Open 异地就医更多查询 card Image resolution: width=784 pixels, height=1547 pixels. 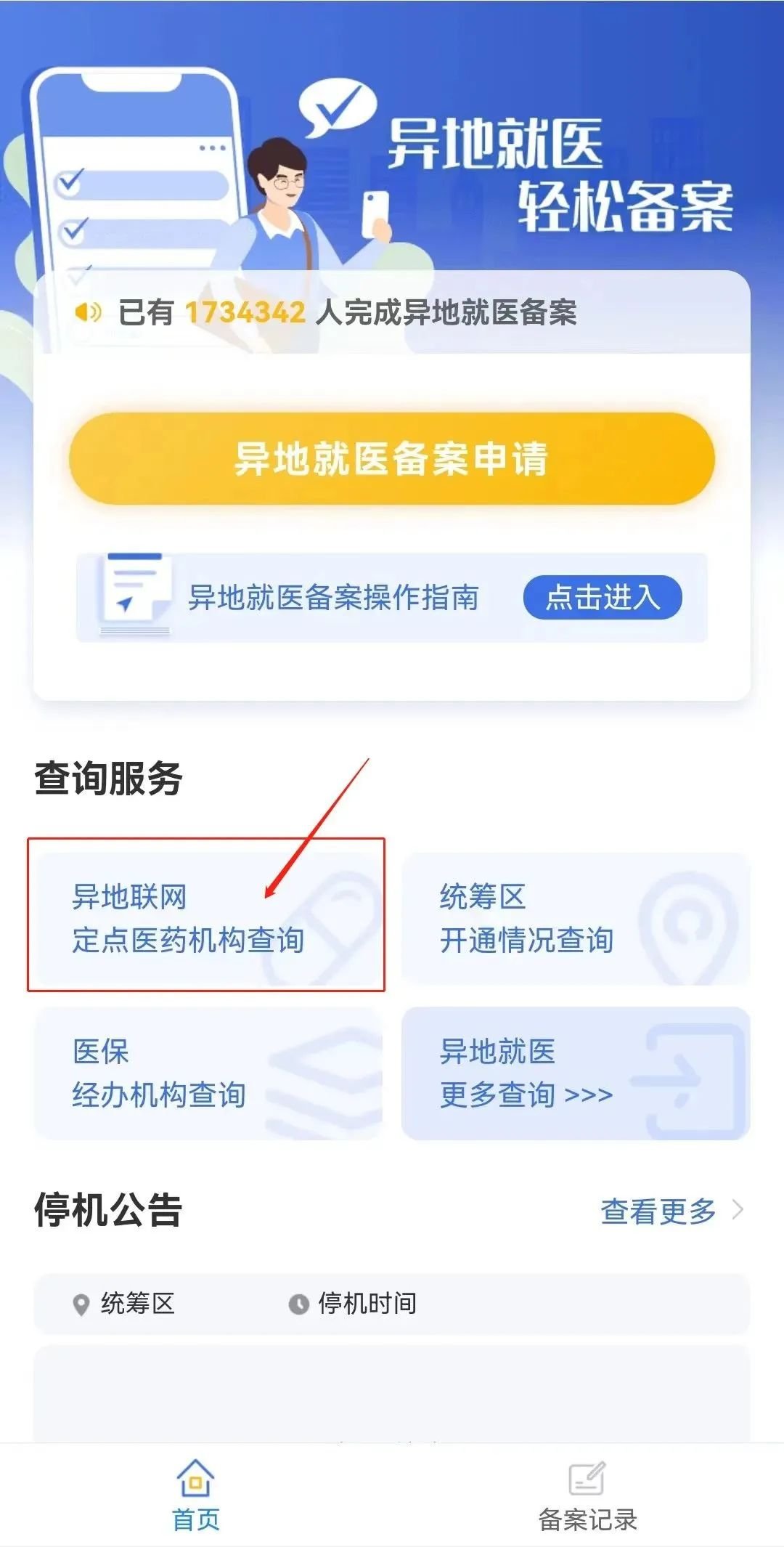coord(575,1073)
